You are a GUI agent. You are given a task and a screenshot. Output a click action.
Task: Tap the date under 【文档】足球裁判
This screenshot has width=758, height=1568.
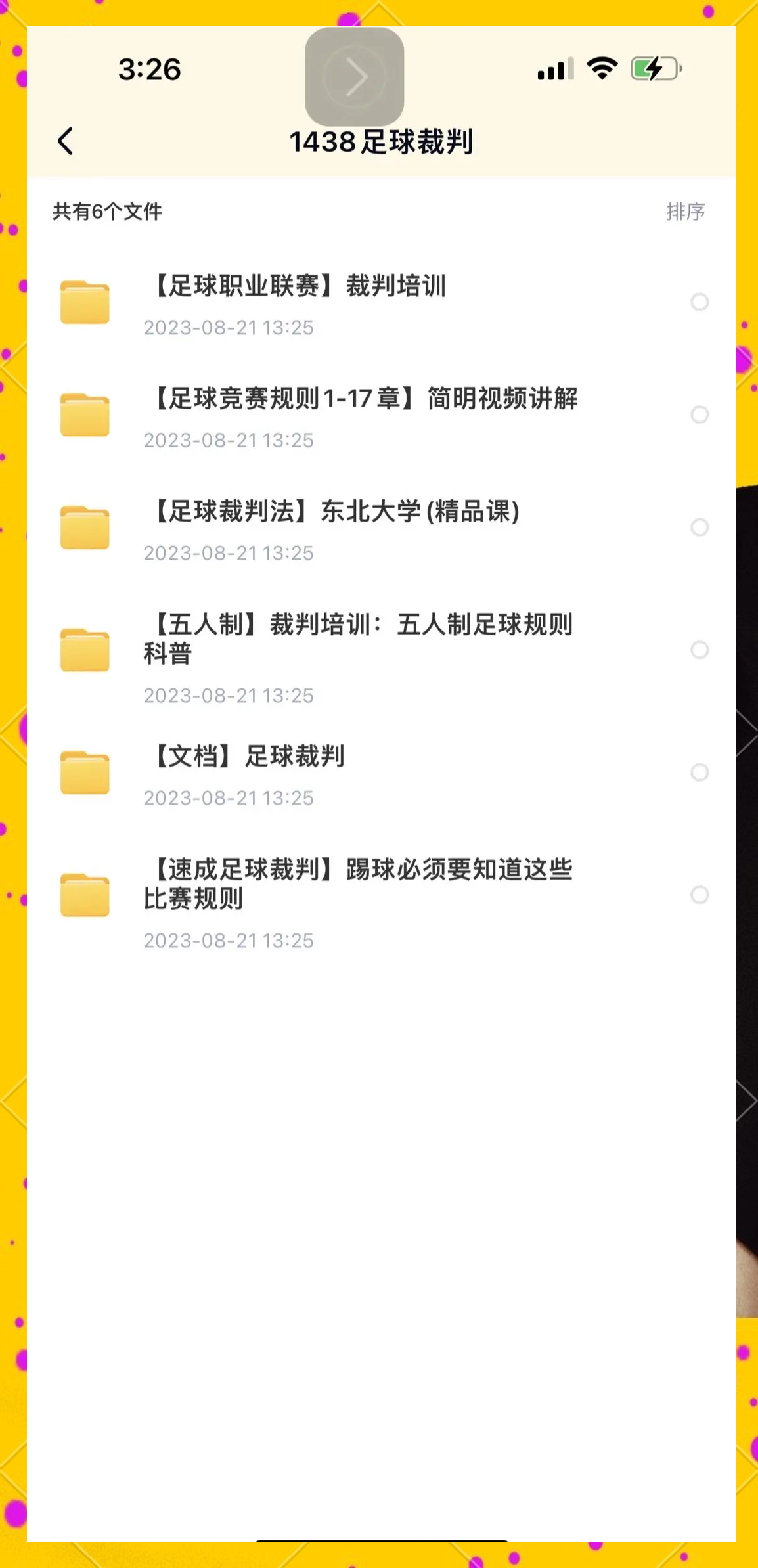tap(229, 799)
